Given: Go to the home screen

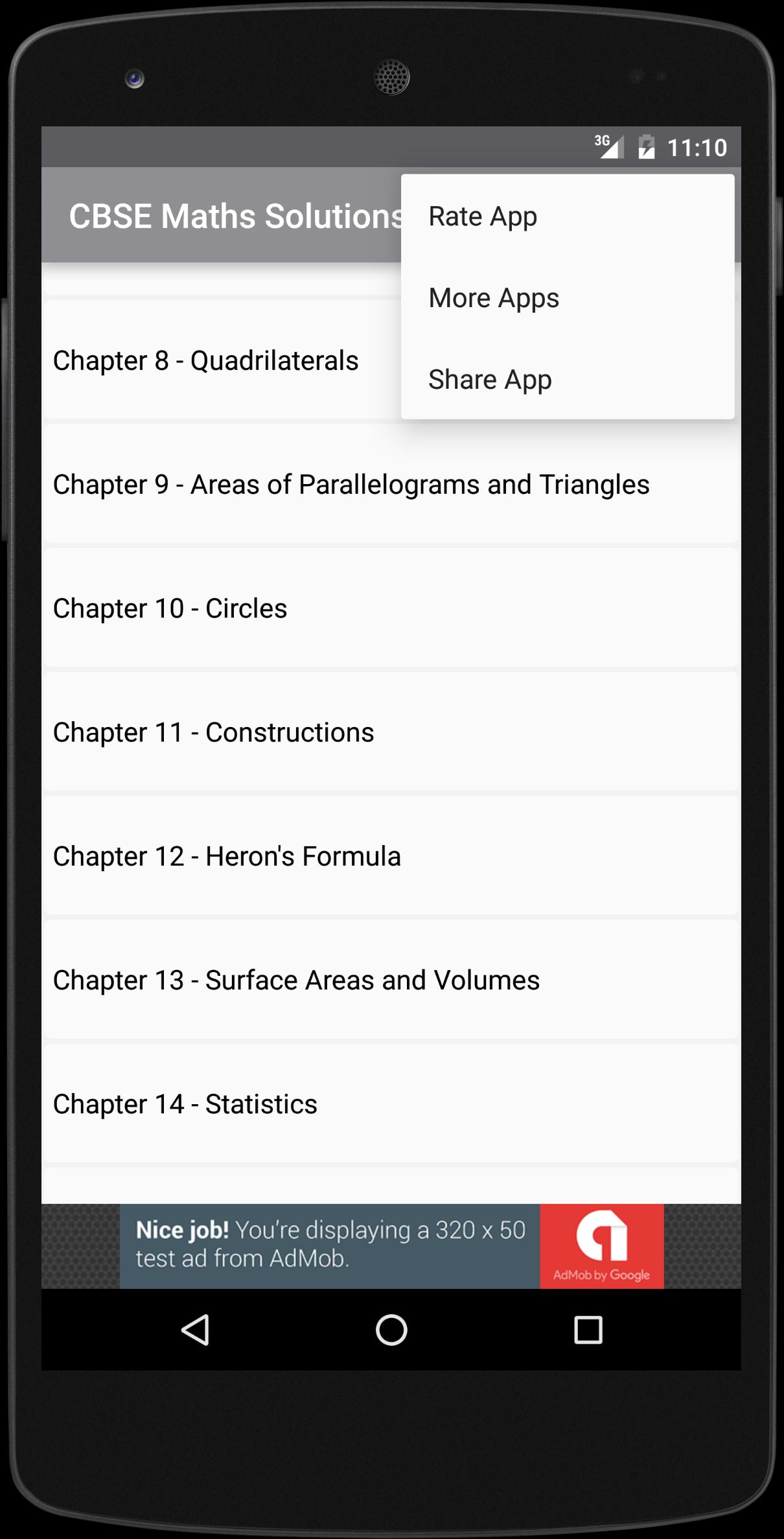Looking at the screenshot, I should point(391,1330).
